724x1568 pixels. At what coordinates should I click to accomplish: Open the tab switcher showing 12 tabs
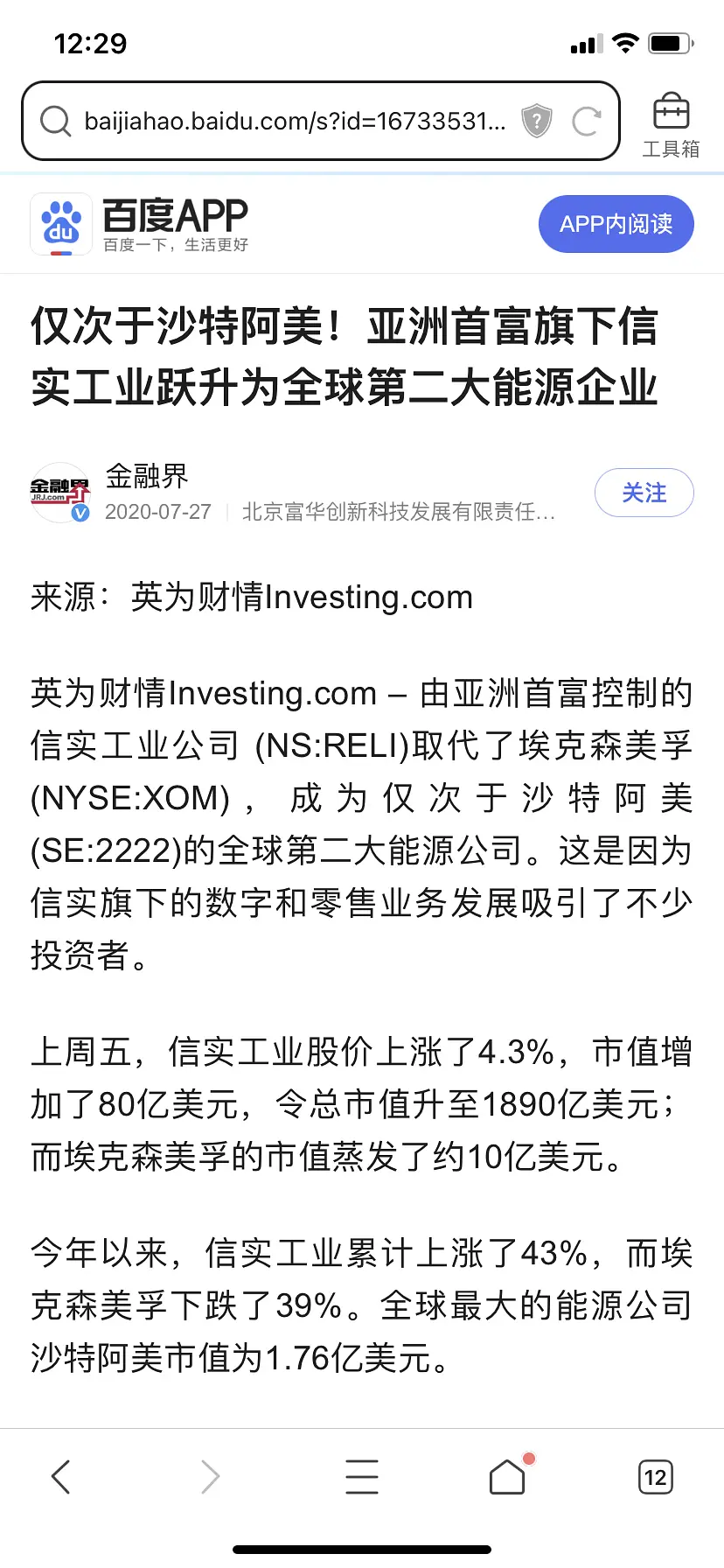655,1476
